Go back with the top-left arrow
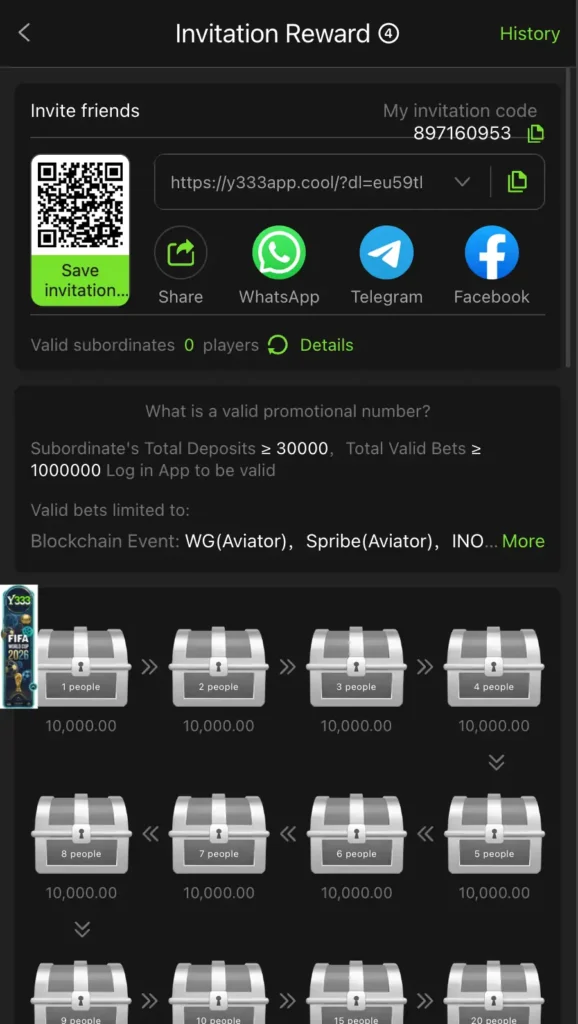Viewport: 578px width, 1024px height. (24, 33)
